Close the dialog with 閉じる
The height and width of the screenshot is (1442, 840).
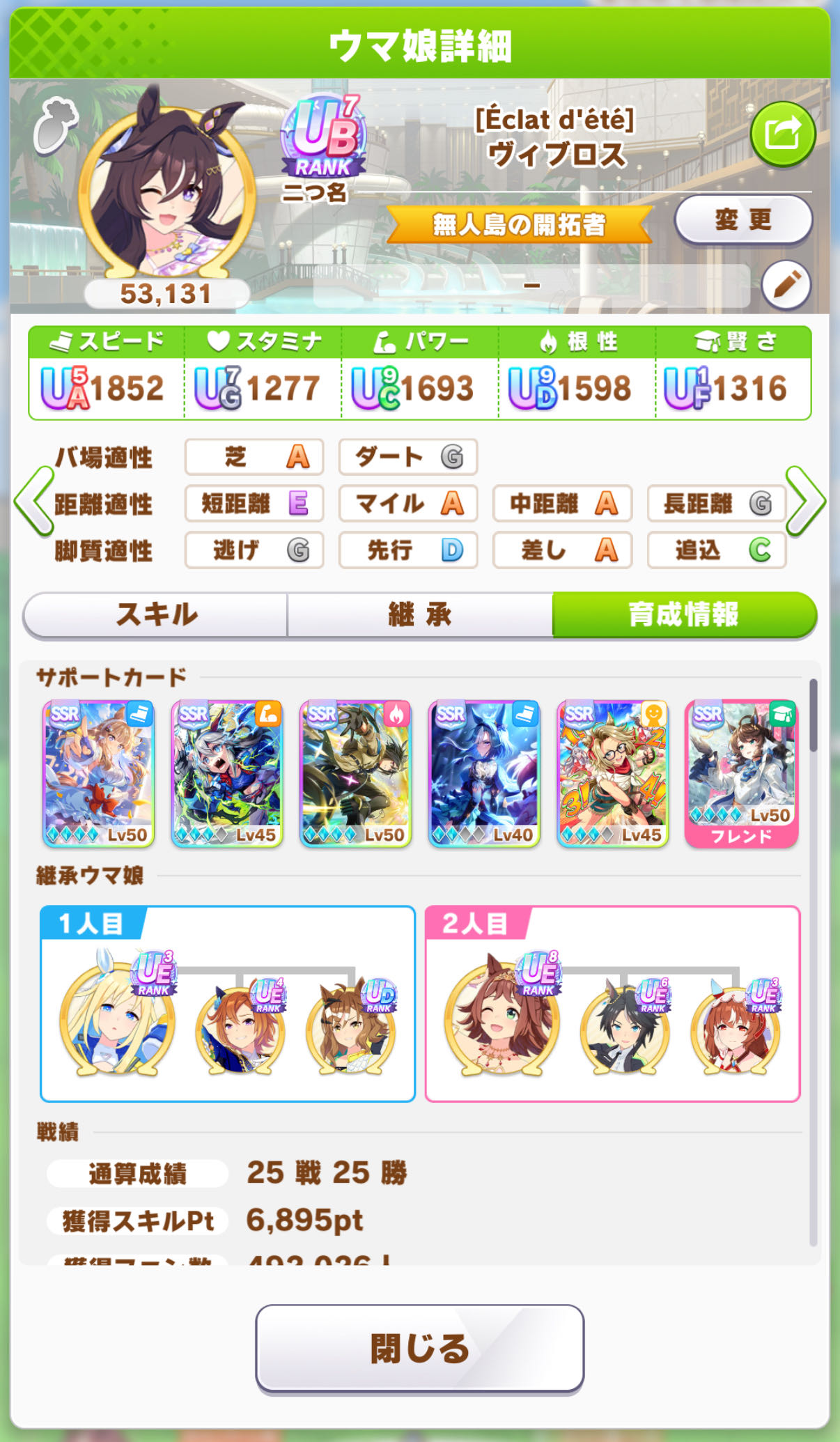point(419,1348)
